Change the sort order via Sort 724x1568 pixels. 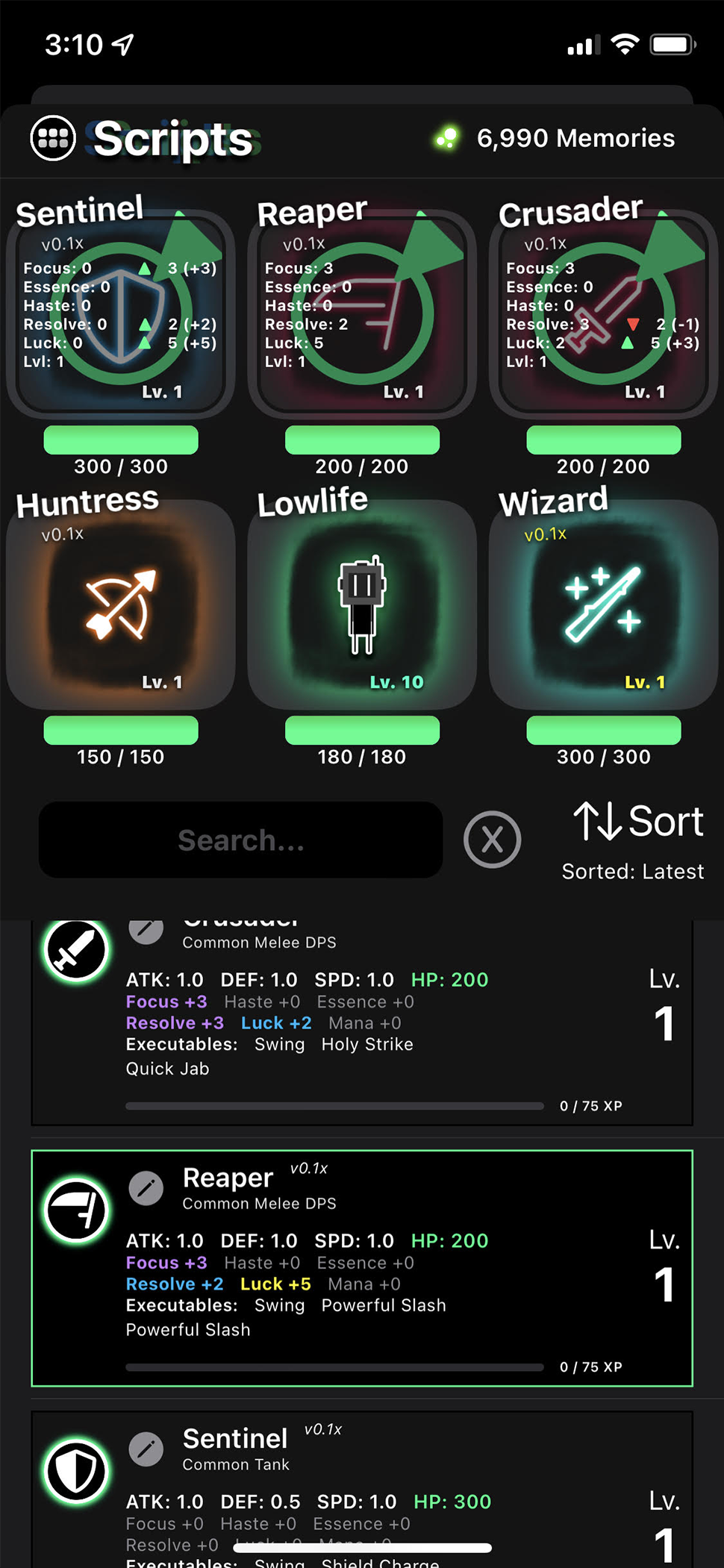point(638,822)
